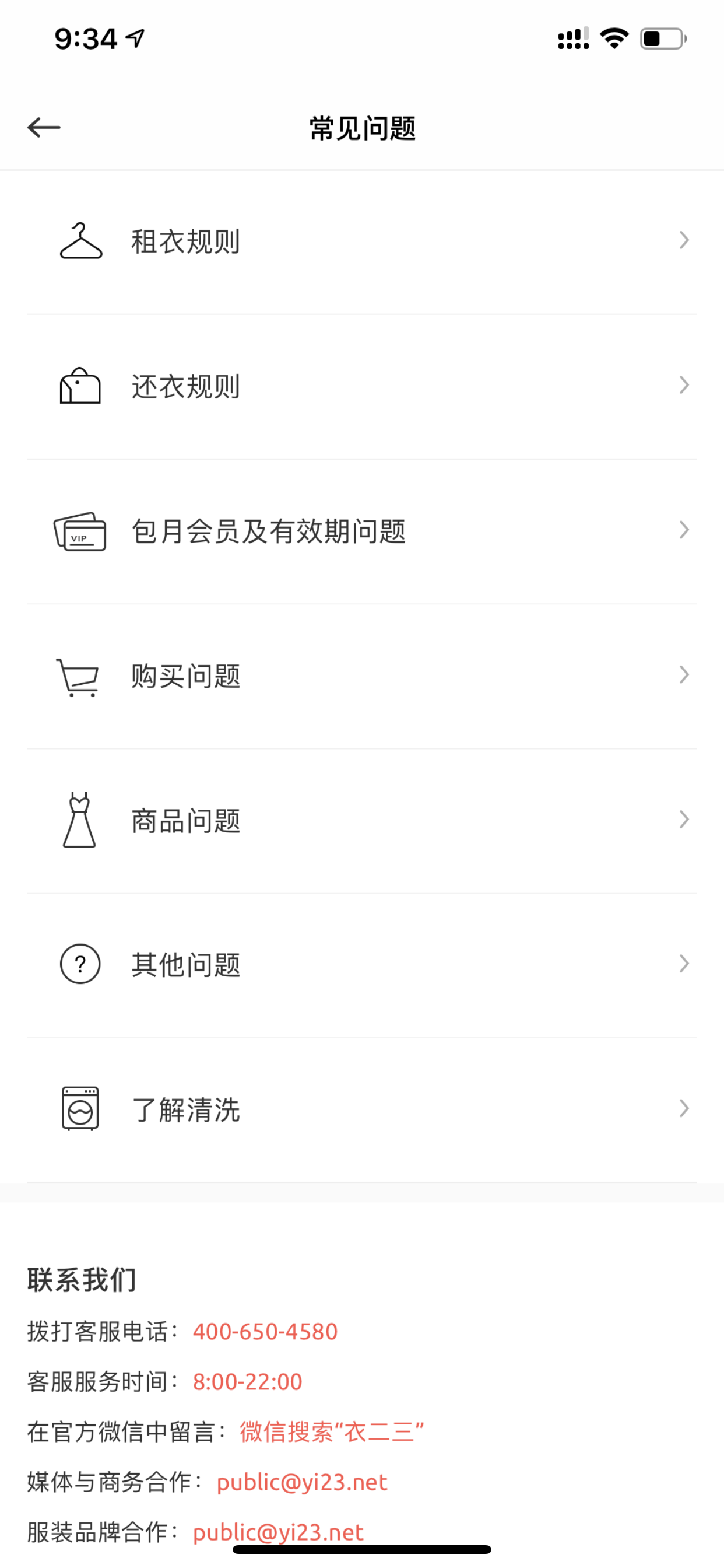
Task: Open the 租衣规则 row
Action: 362,242
